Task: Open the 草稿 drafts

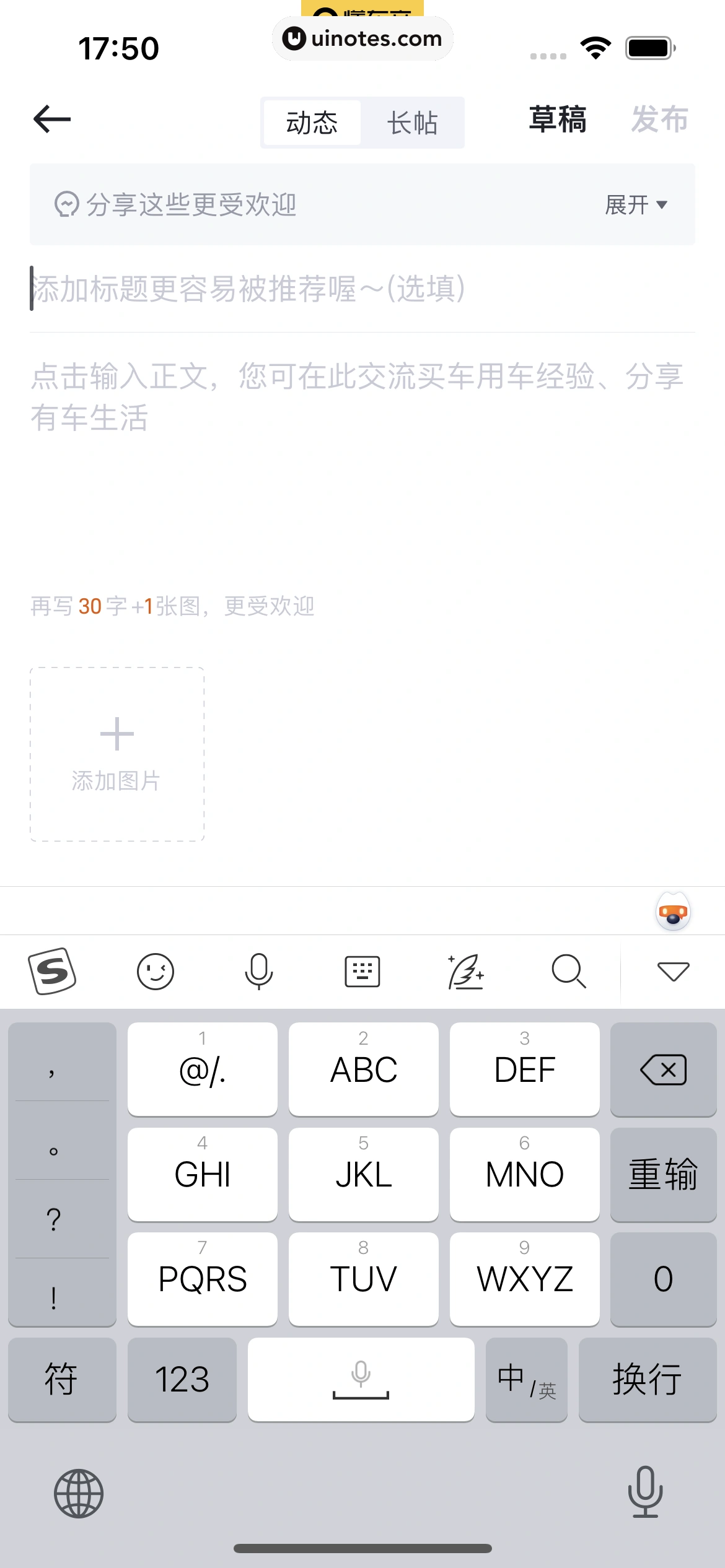Action: (557, 119)
